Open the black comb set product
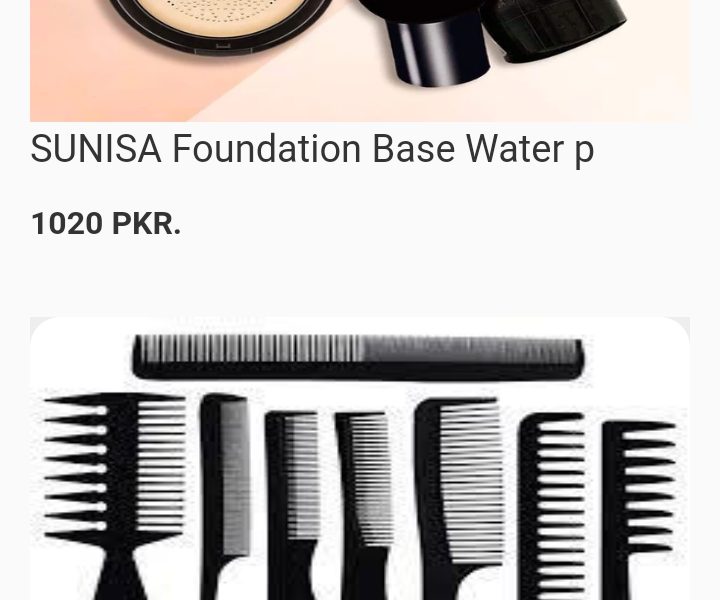The image size is (720, 600). pos(360,460)
